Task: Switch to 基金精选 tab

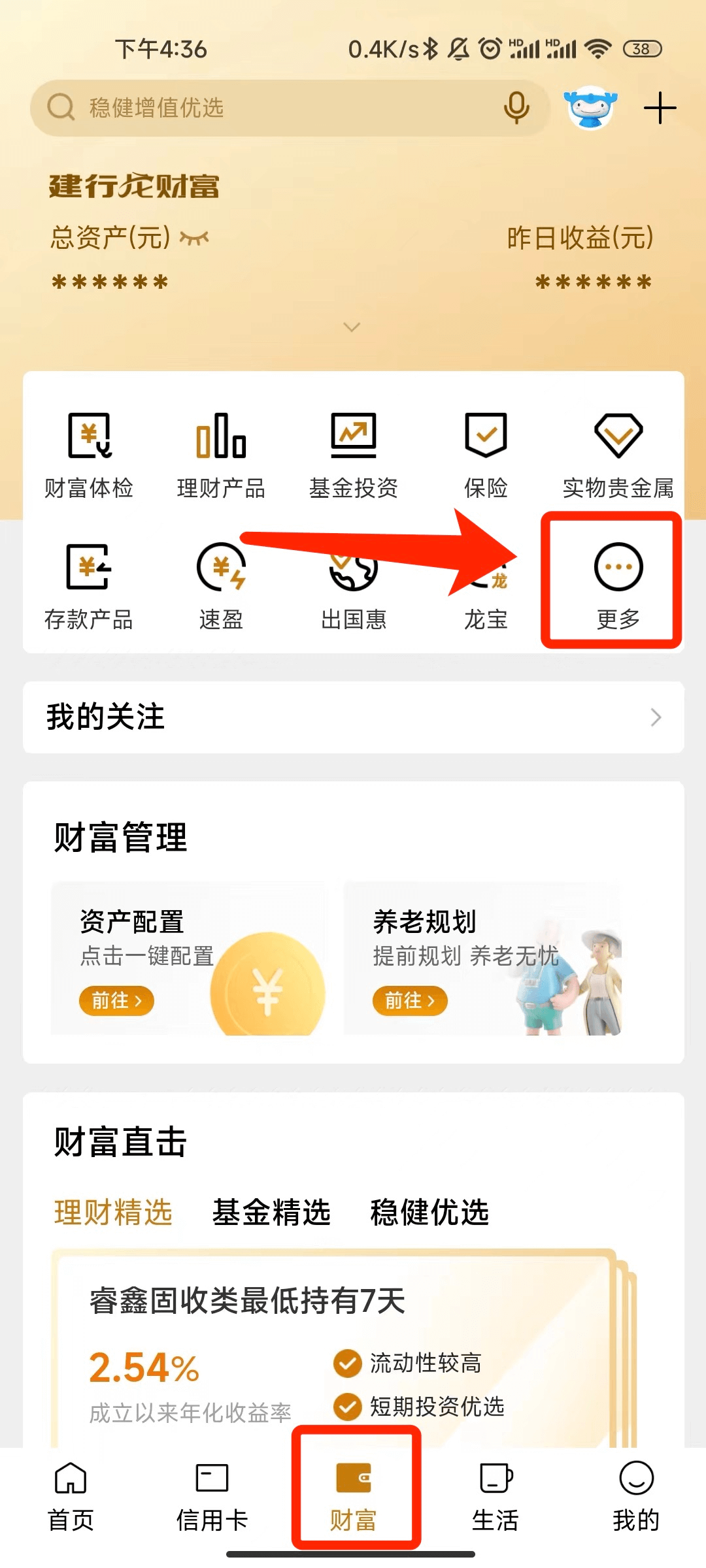Action: pos(271,1212)
